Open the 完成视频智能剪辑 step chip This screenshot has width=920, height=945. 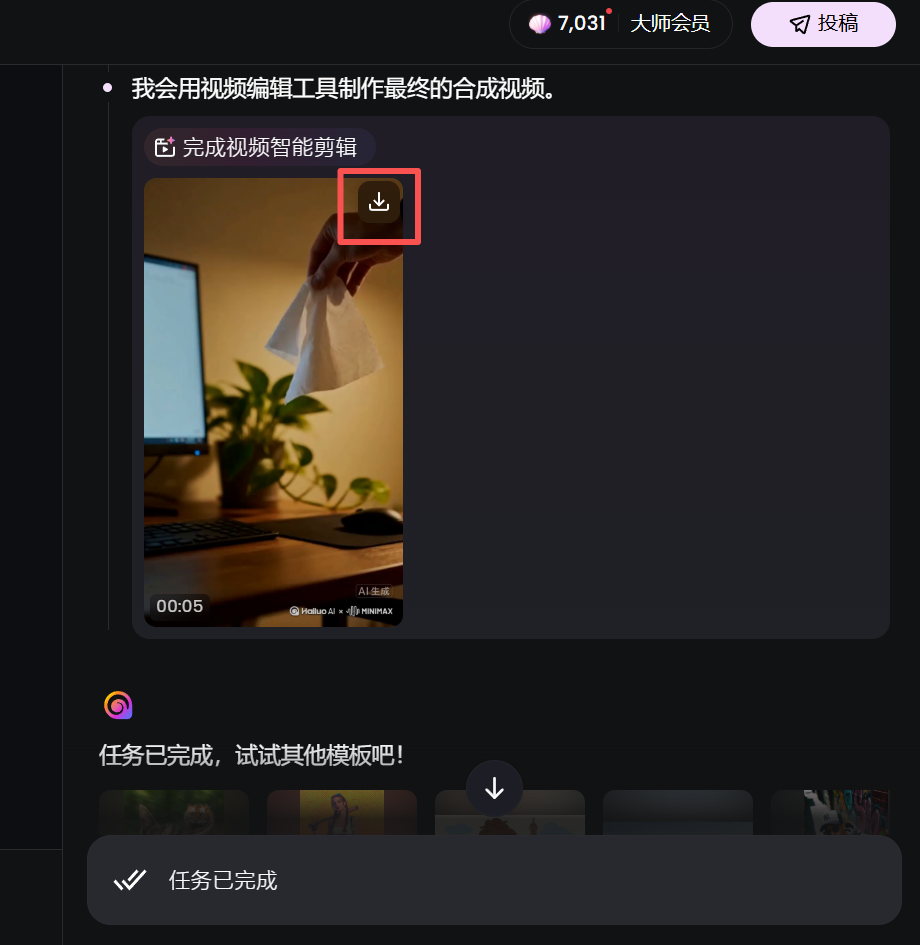pyautogui.click(x=259, y=148)
